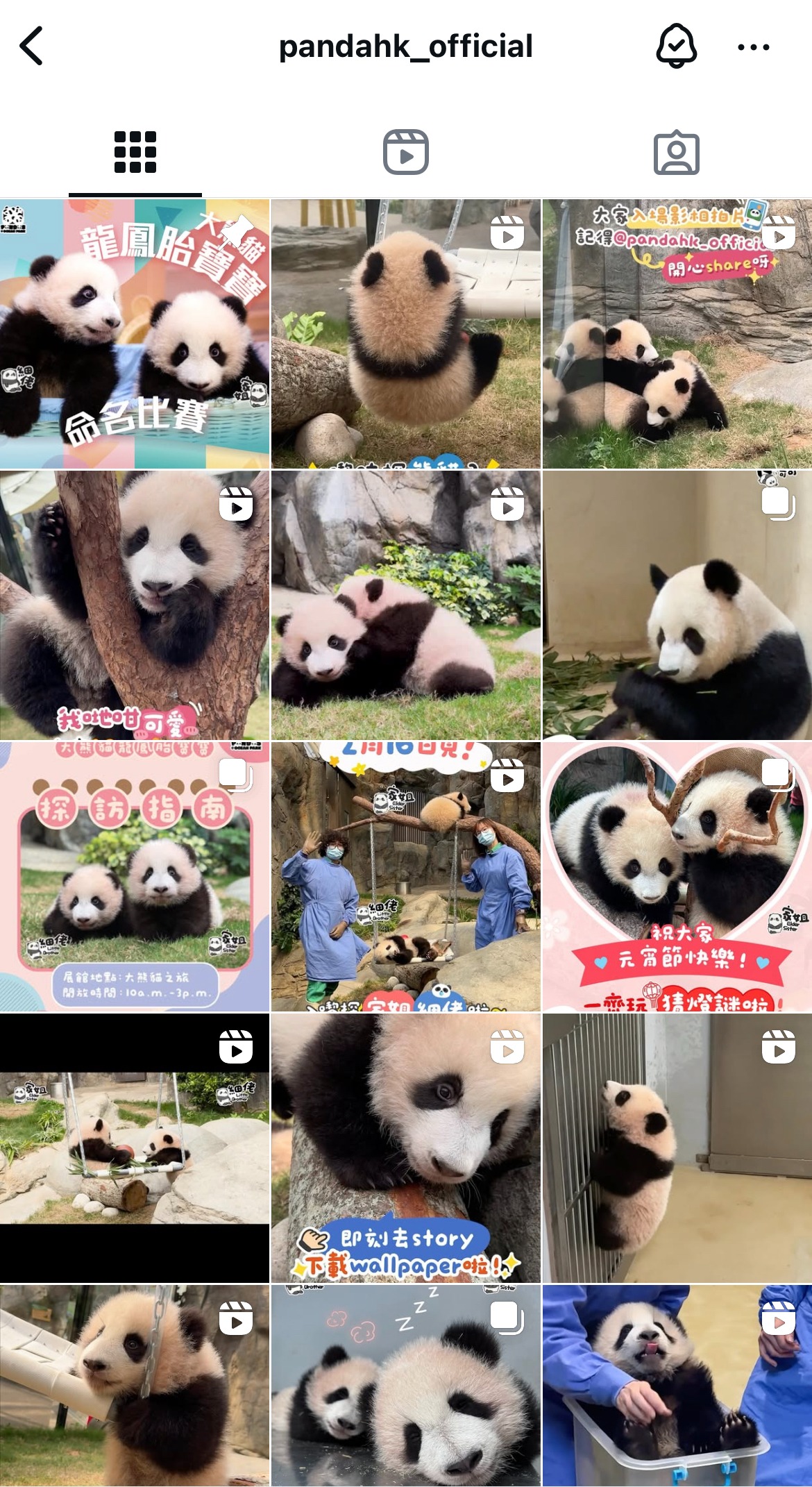Viewport: 812px width, 1487px height.
Task: Open the 下載wallpaper panda close-up reel
Action: tap(406, 1148)
